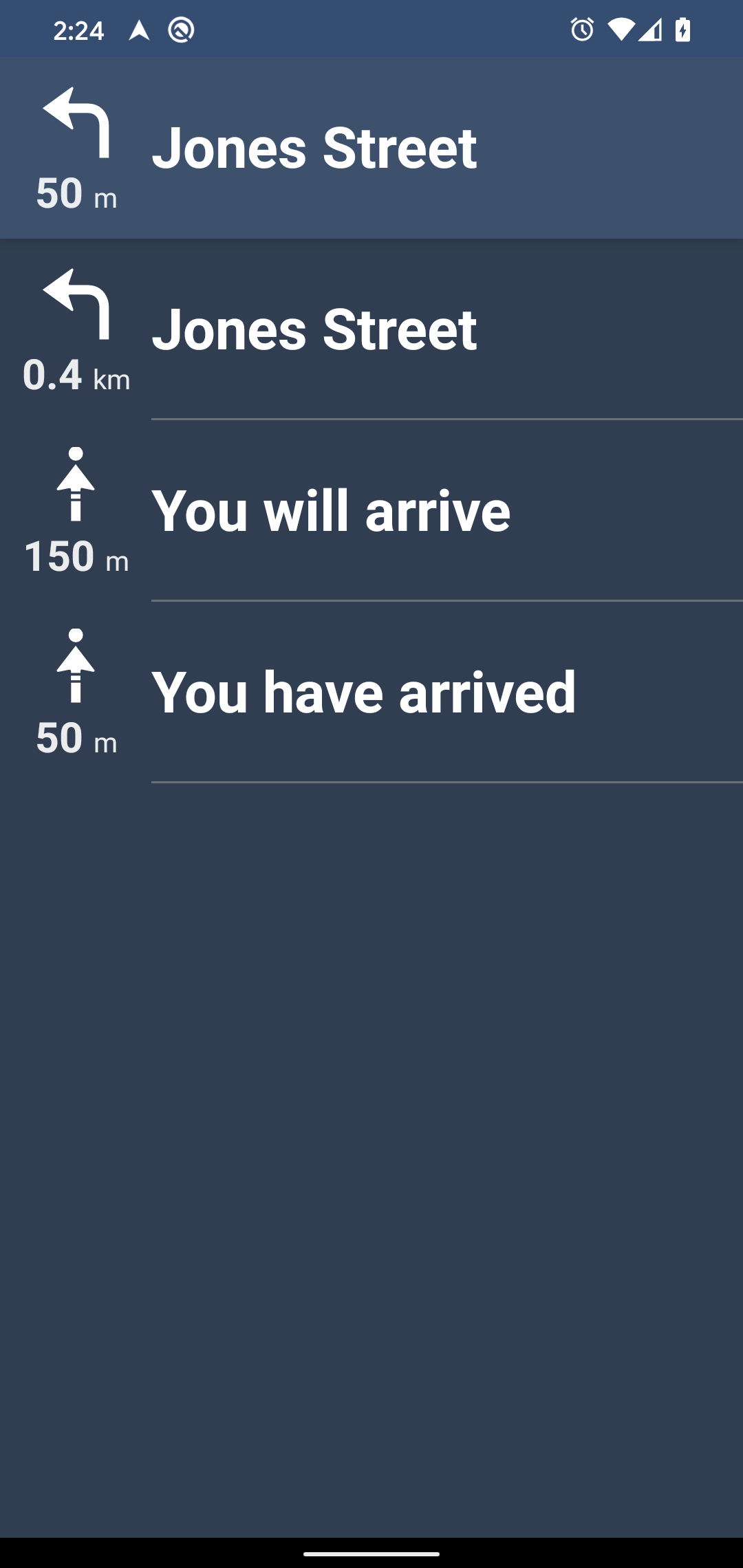Click the alarm clock icon in status bar
Screen dimensions: 743x1568
(x=581, y=29)
